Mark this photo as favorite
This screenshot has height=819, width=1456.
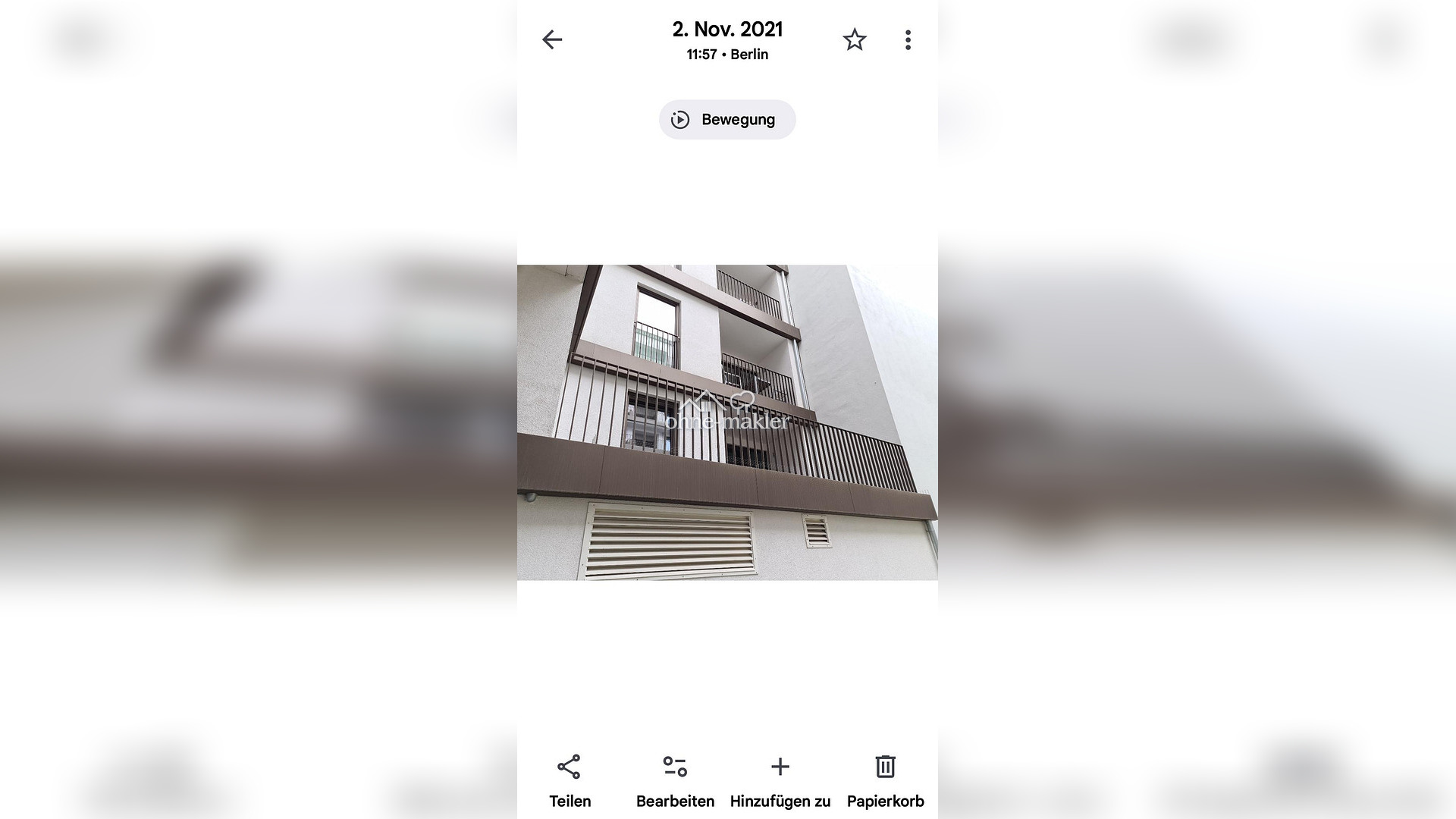pos(855,39)
